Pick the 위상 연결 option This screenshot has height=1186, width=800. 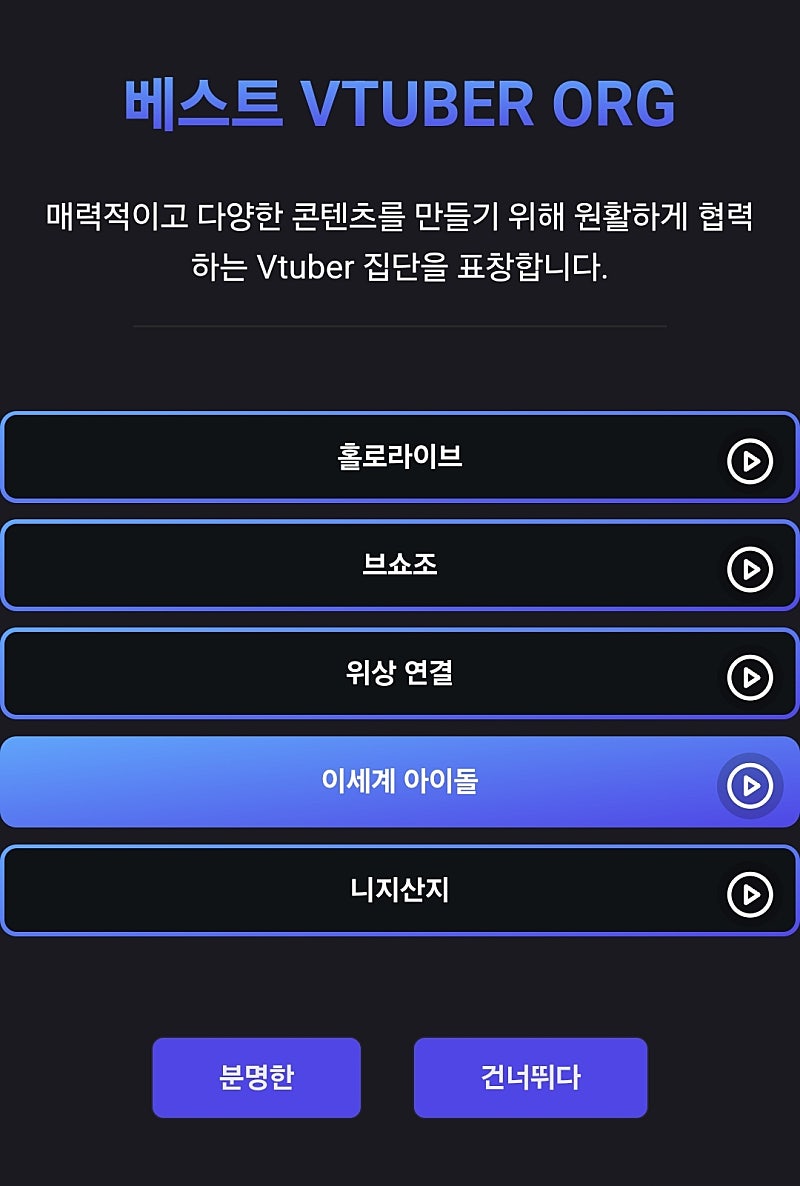[x=399, y=673]
